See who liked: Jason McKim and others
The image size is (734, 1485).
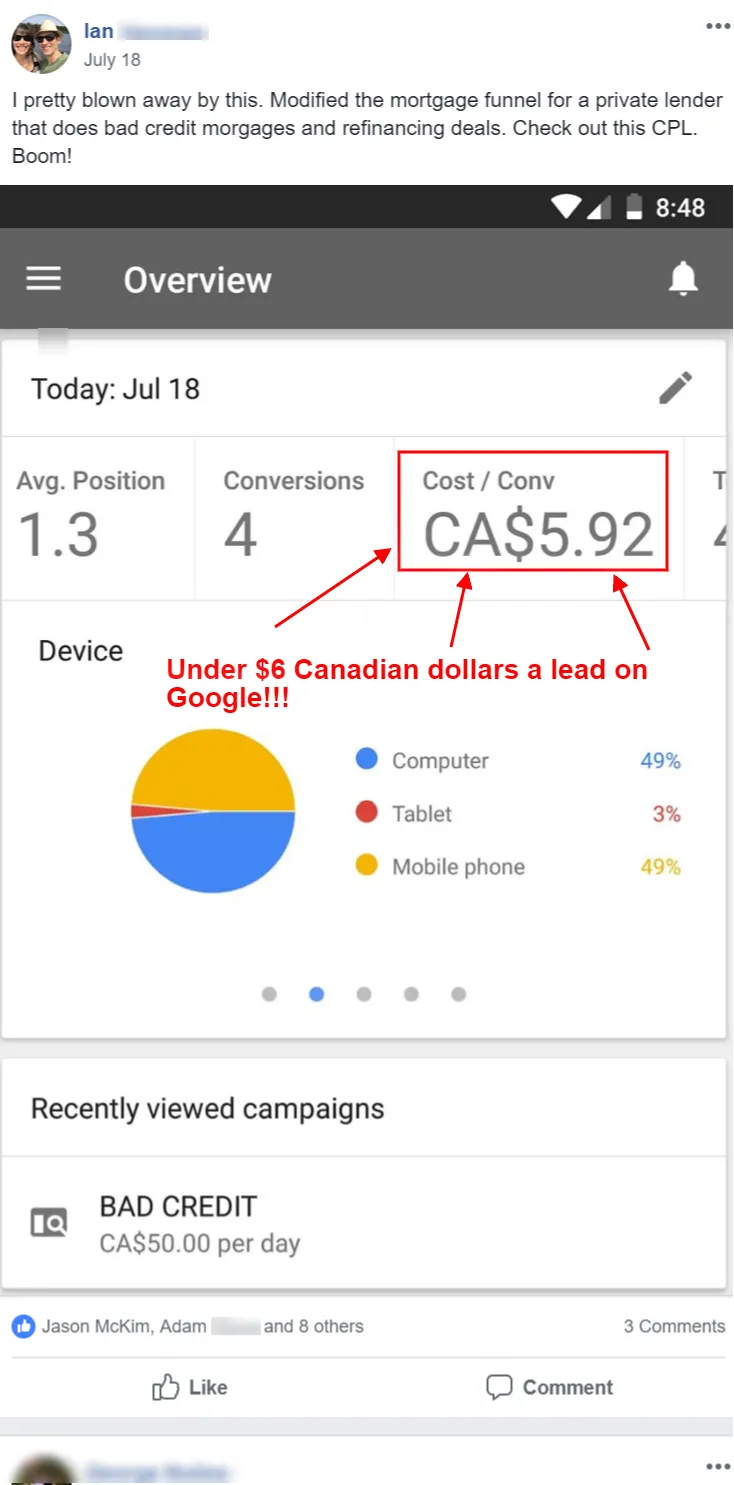click(188, 1326)
